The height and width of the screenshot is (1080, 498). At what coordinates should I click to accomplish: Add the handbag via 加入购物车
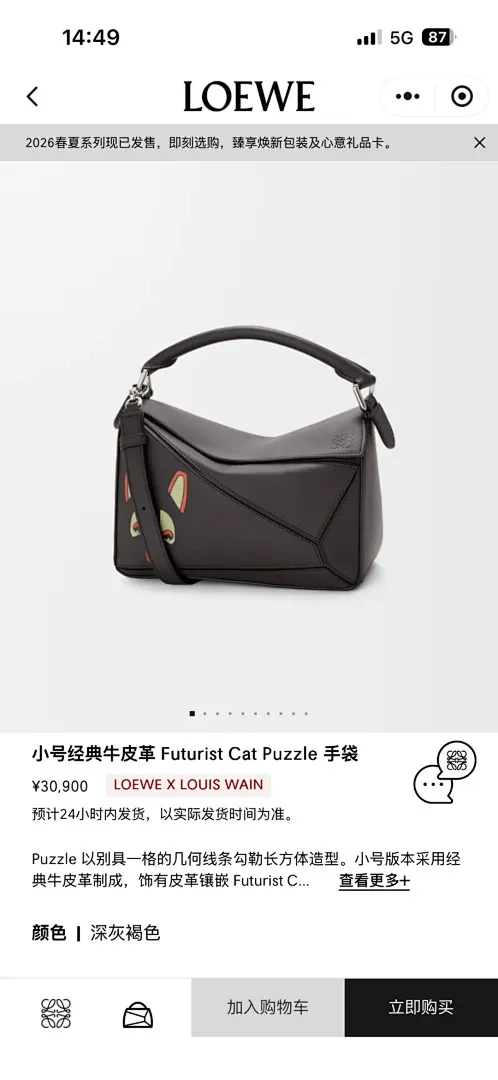coord(267,1007)
